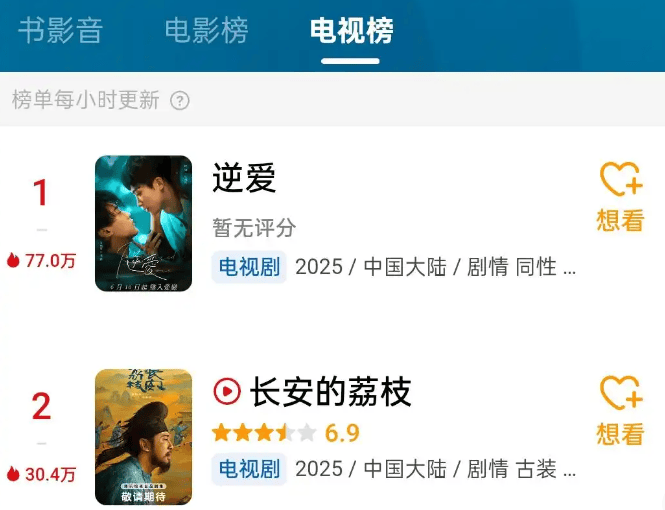
Task: Add 长安的荔枝 to 想看
Action: tap(620, 410)
